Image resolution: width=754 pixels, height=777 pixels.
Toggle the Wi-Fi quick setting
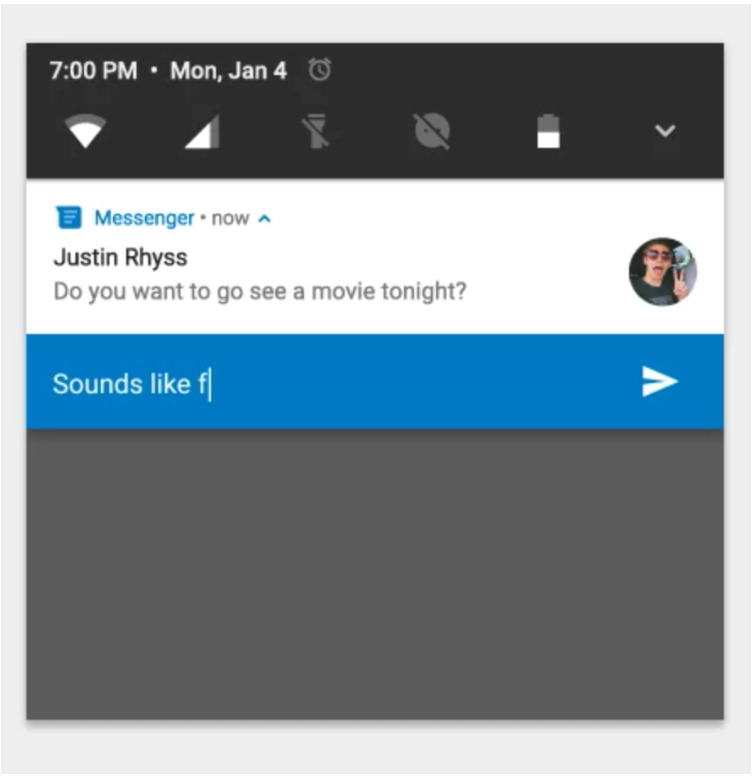click(85, 131)
